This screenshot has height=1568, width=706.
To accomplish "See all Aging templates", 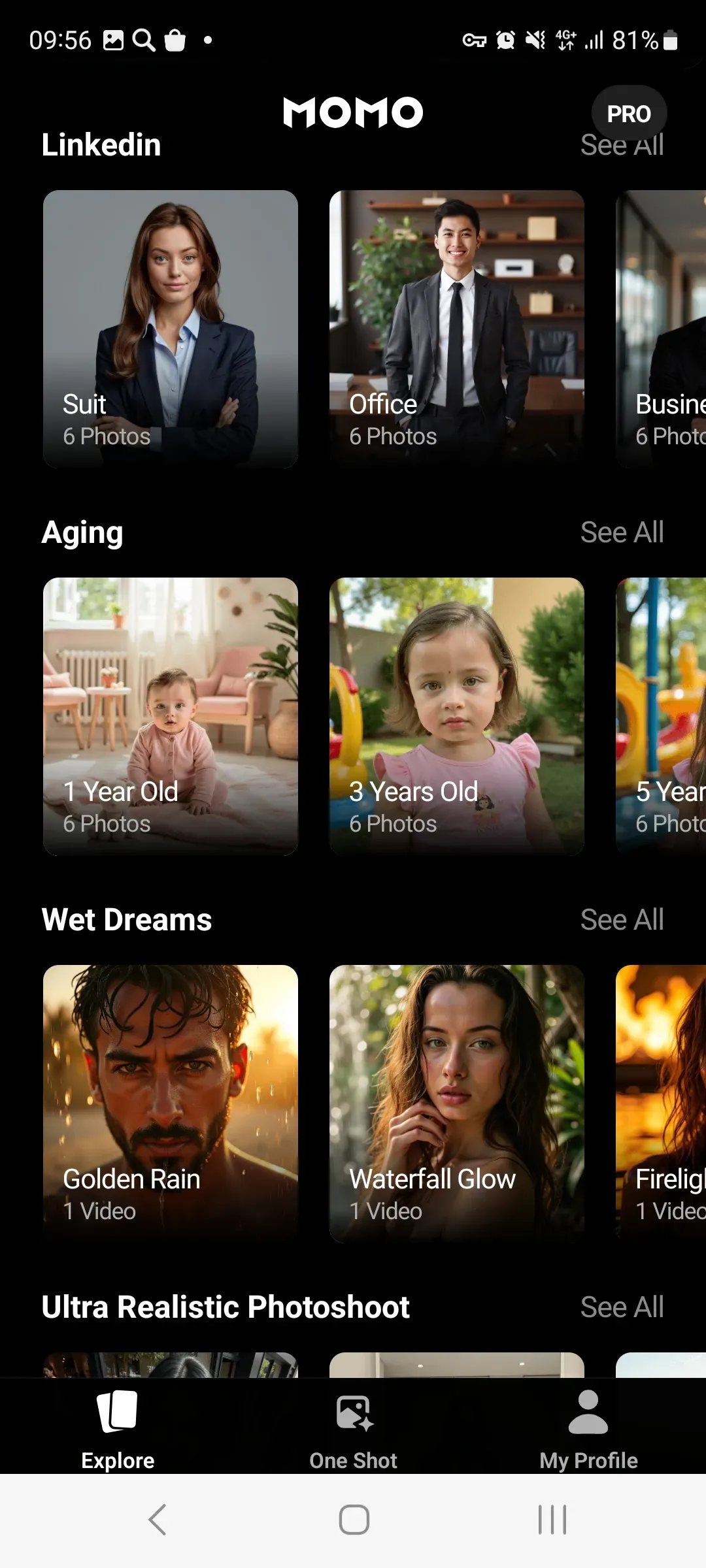I will [622, 532].
